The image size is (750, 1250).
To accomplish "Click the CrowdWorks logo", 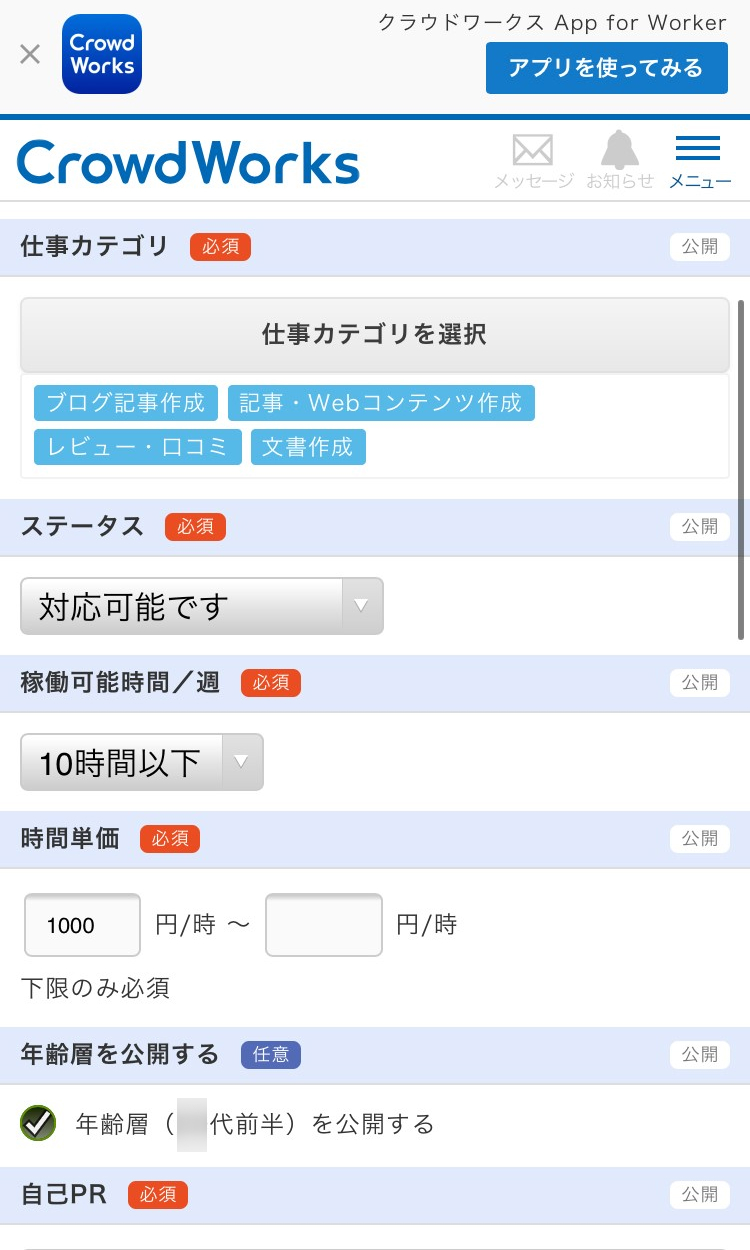I will pyautogui.click(x=188, y=162).
